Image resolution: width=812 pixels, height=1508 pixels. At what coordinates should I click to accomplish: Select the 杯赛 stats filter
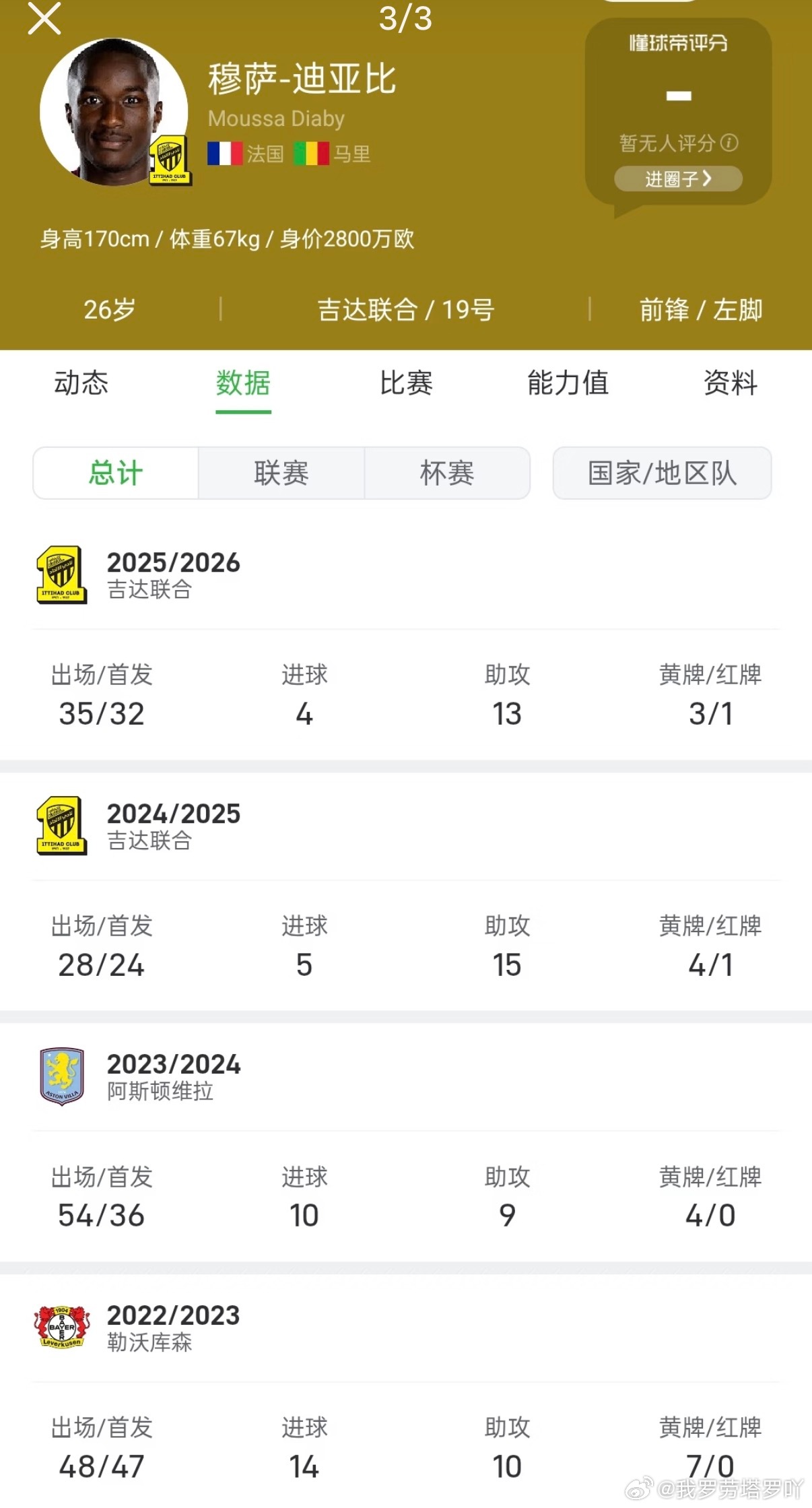pos(447,473)
